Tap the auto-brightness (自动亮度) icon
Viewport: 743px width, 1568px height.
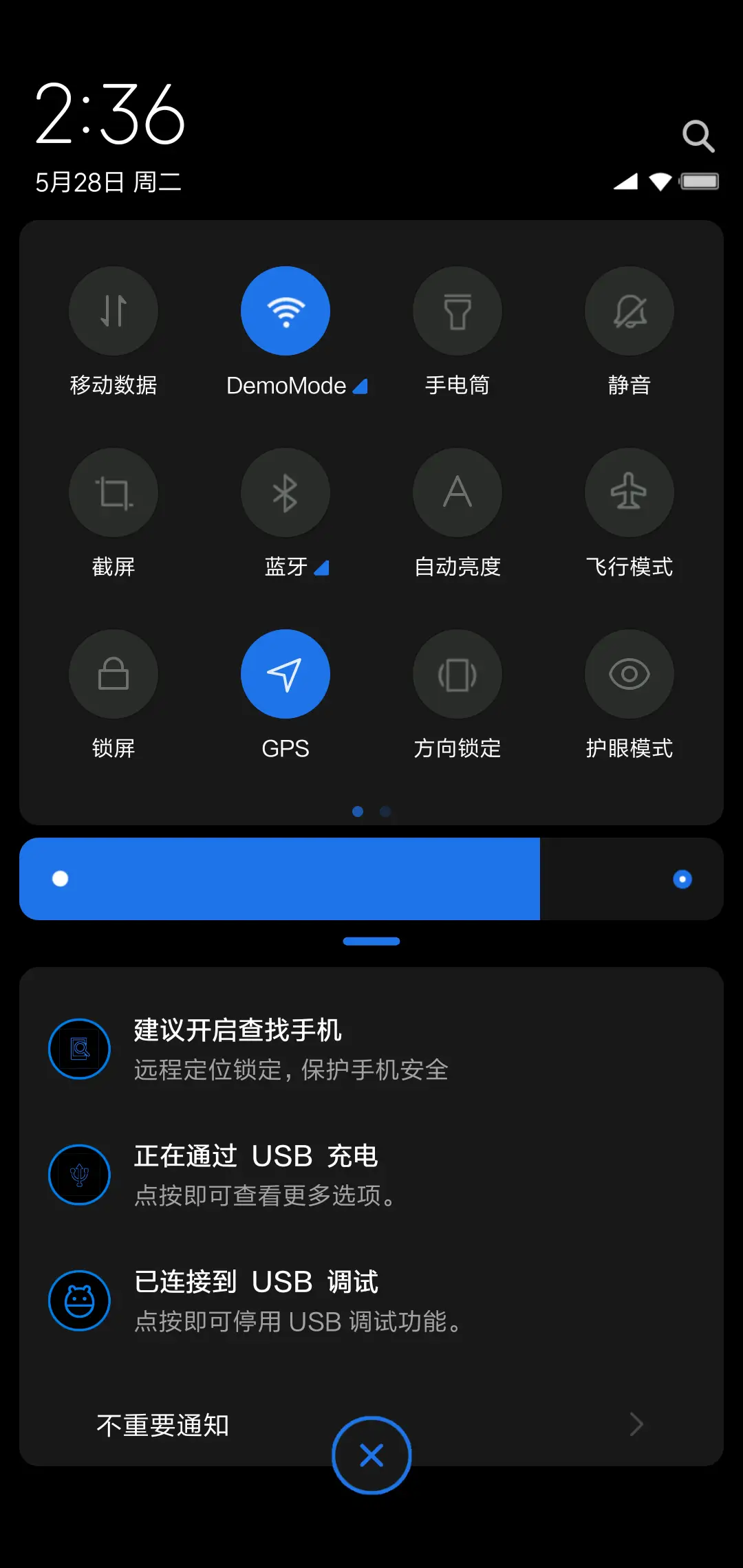click(x=457, y=492)
